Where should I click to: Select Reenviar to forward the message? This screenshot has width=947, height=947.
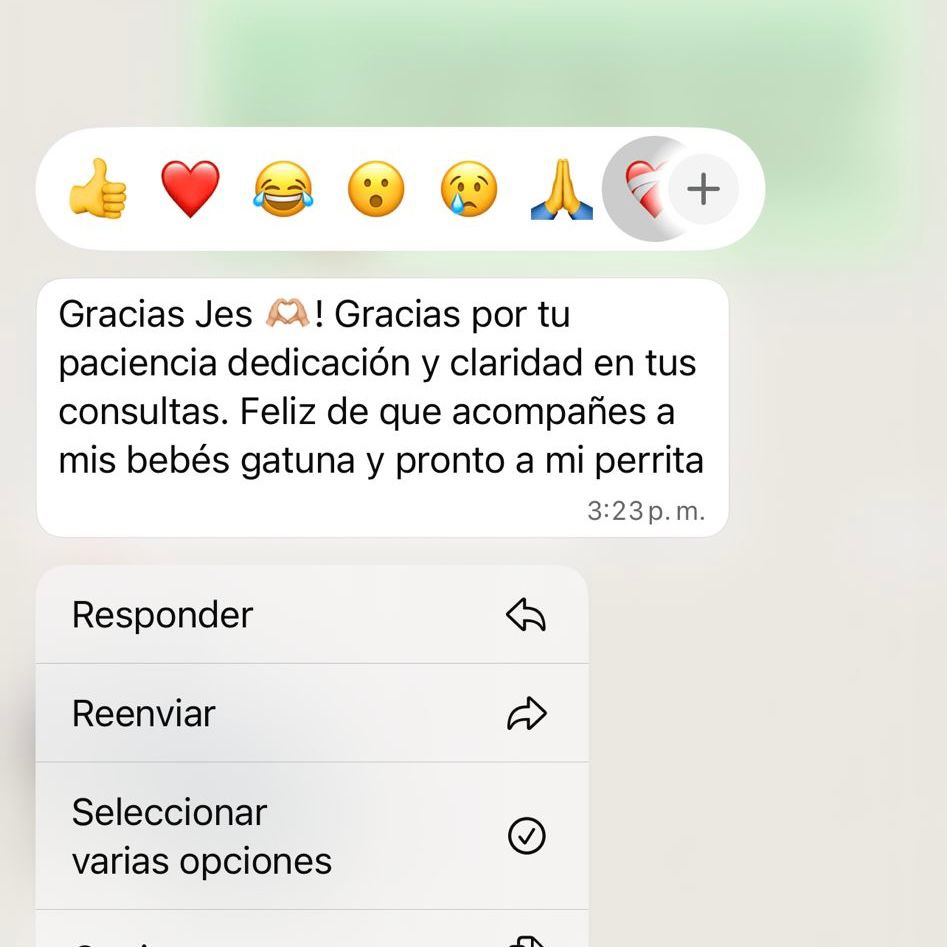tap(311, 714)
